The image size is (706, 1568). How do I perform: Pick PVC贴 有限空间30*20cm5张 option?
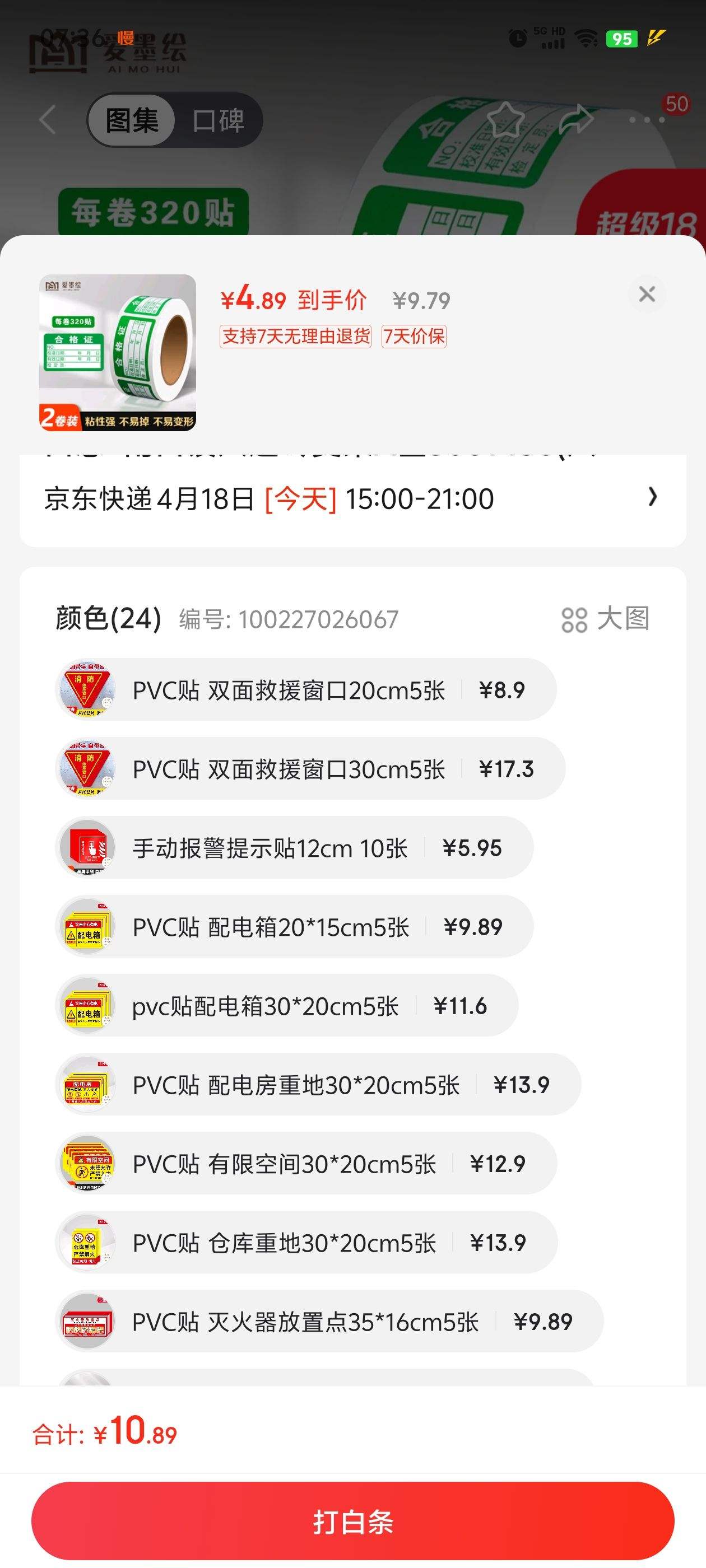click(306, 1164)
